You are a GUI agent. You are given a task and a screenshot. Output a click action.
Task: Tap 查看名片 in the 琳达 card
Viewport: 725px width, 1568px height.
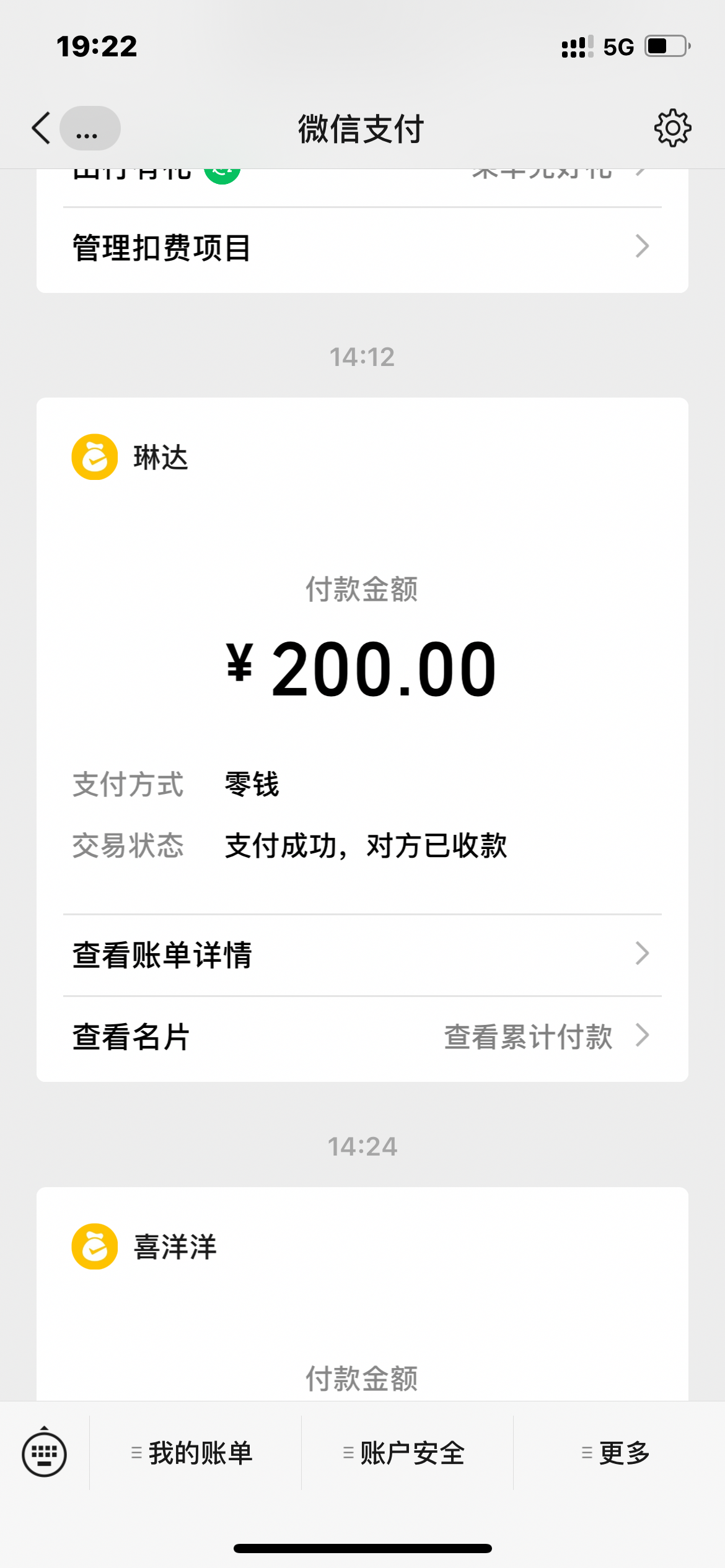tap(131, 1037)
